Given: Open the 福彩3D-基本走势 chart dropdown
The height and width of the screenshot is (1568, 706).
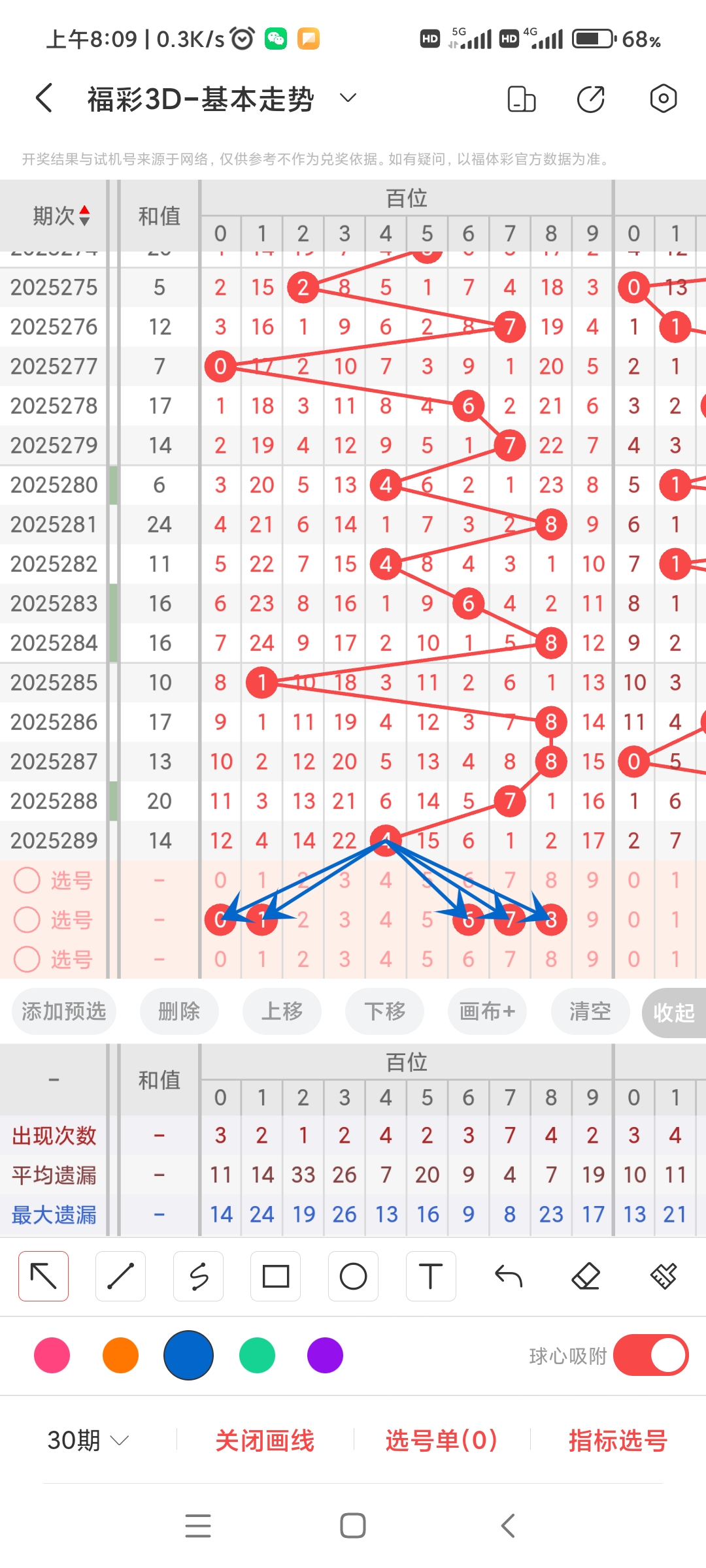Looking at the screenshot, I should (x=347, y=97).
